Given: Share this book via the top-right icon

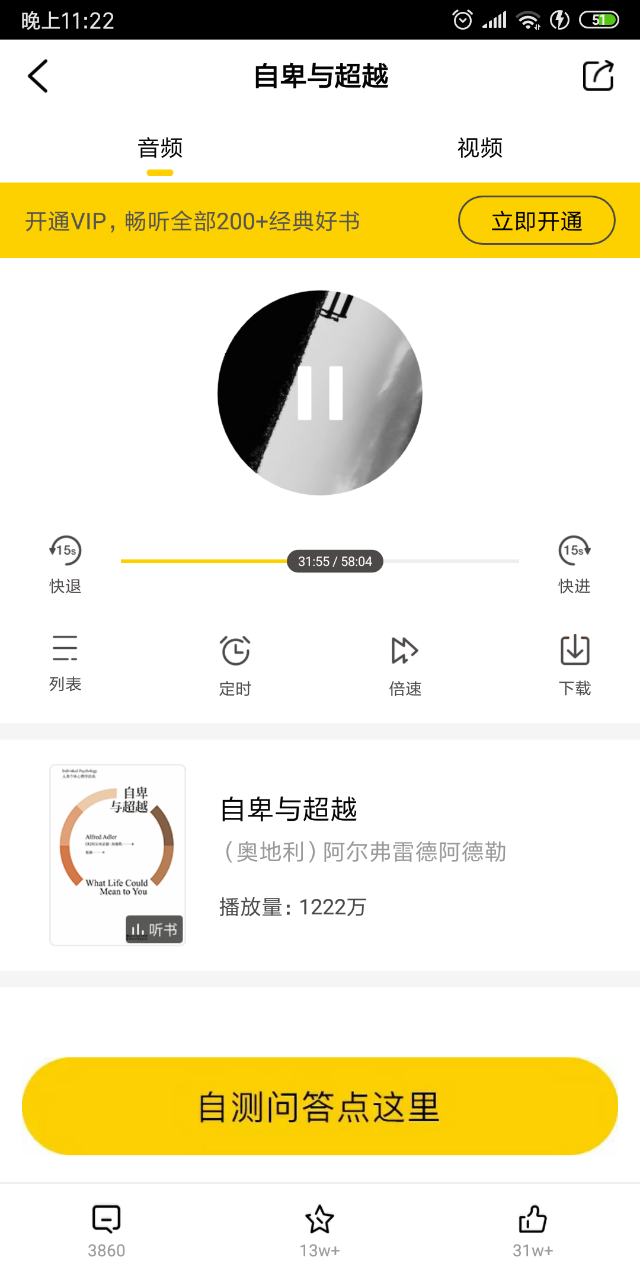Looking at the screenshot, I should 598,76.
